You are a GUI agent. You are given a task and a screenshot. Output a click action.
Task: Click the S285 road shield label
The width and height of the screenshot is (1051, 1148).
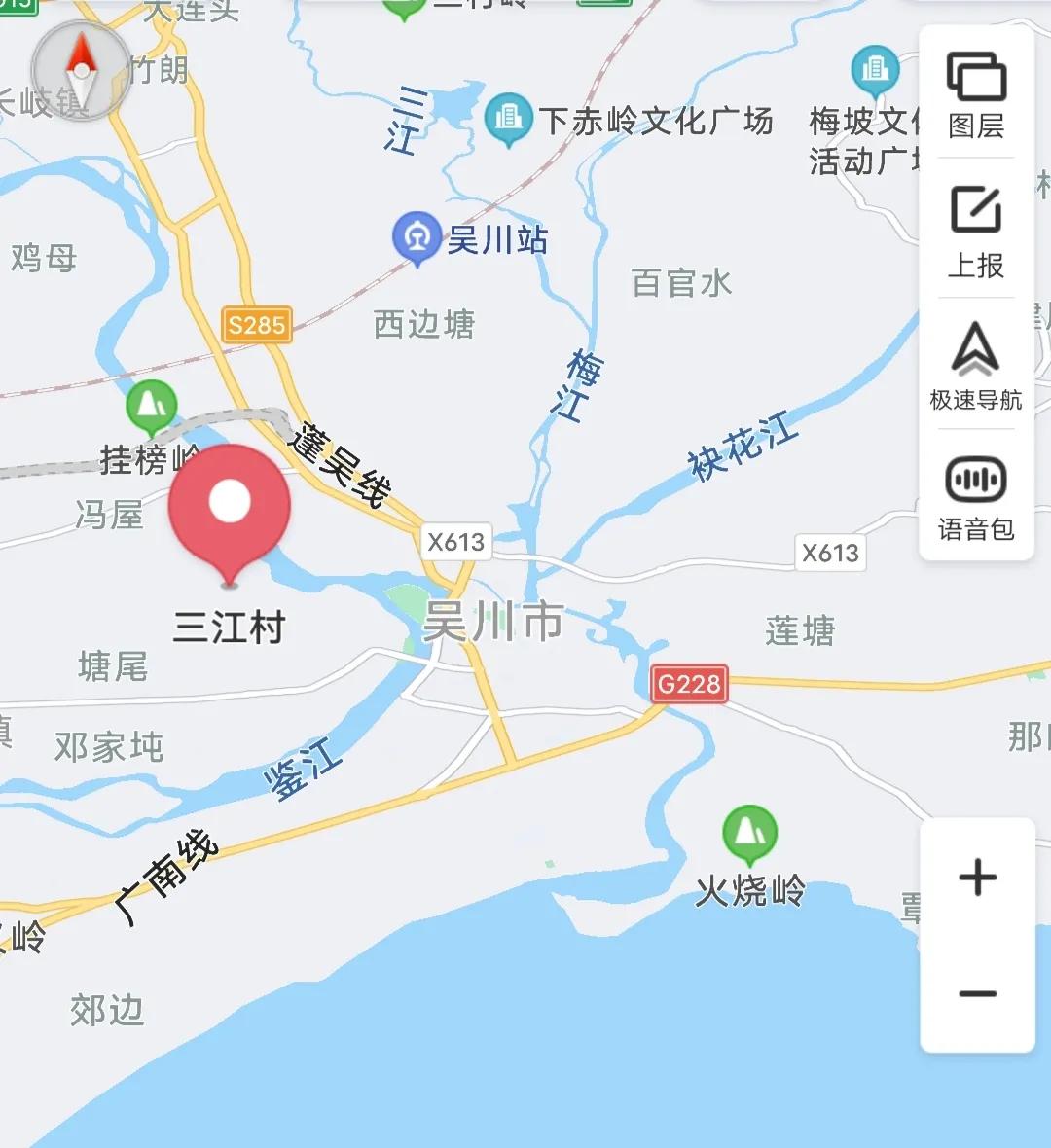(x=255, y=327)
